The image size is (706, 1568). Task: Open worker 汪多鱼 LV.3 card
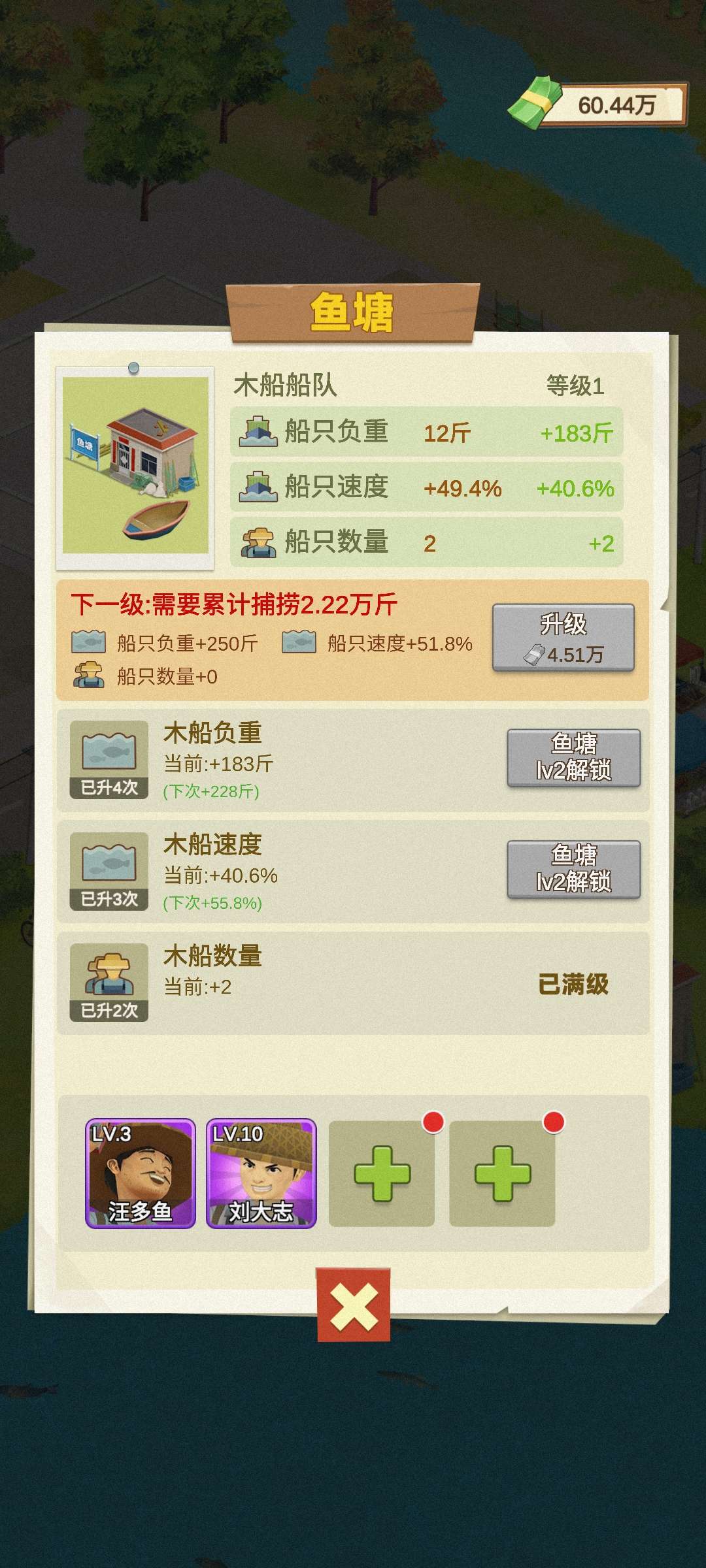[141, 1173]
